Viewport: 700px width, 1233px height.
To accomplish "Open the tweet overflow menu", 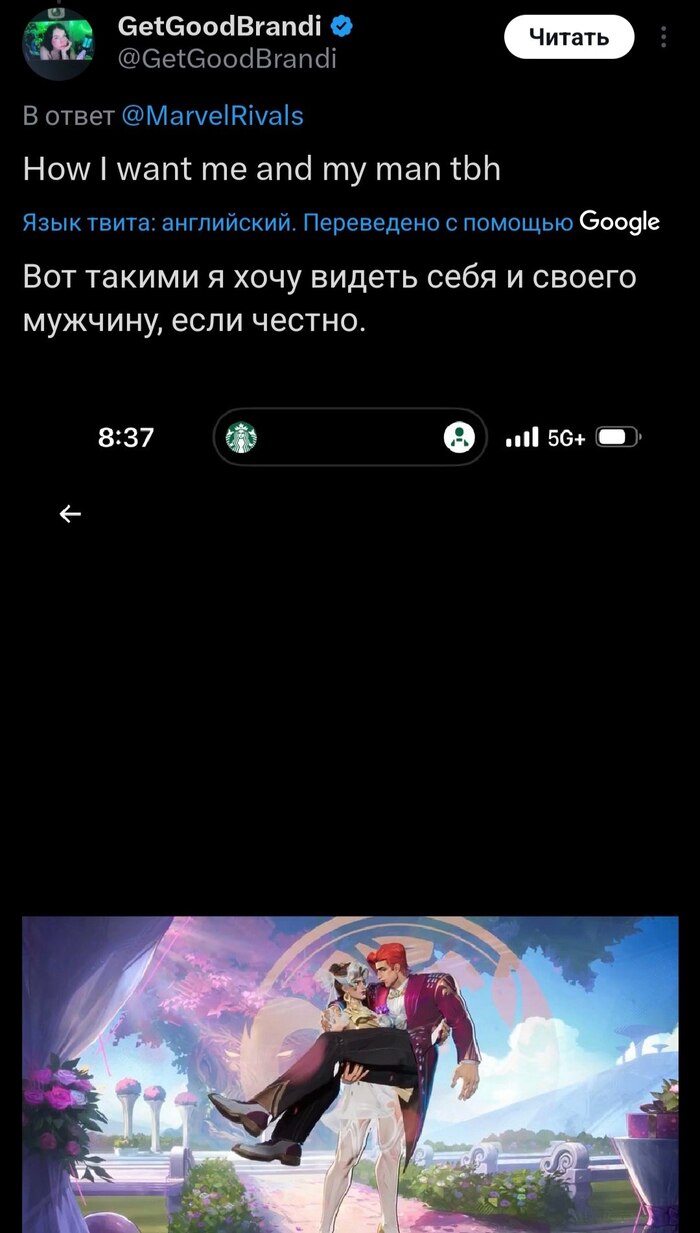I will click(x=664, y=38).
